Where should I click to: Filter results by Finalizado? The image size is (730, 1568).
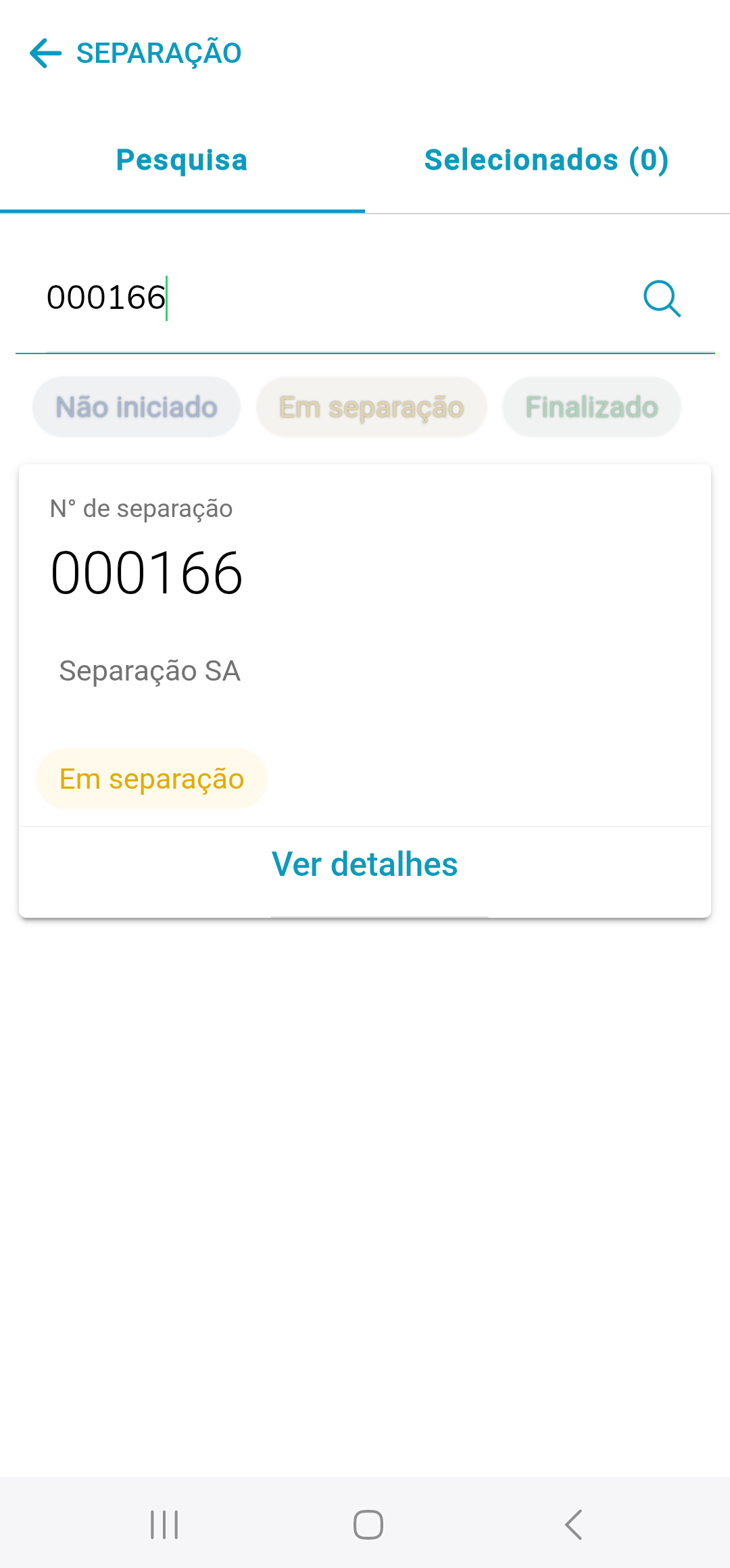(591, 408)
